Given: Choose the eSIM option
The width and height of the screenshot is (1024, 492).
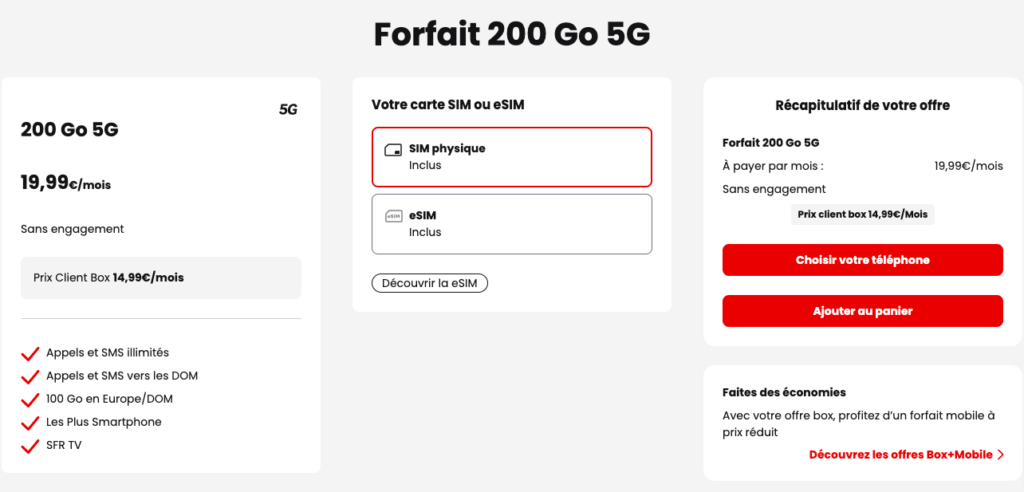Looking at the screenshot, I should (511, 224).
